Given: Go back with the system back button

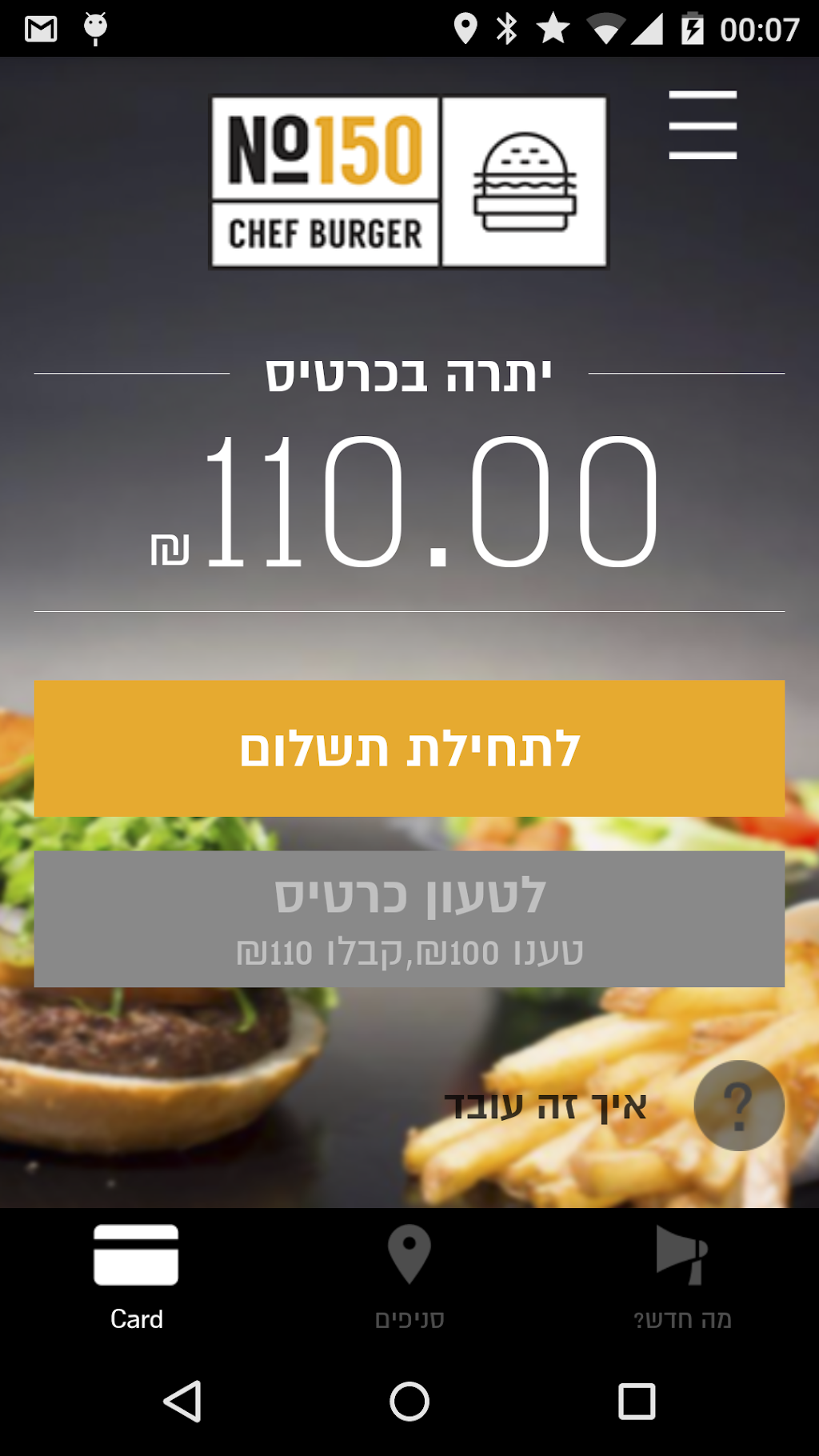Looking at the screenshot, I should (182, 1402).
